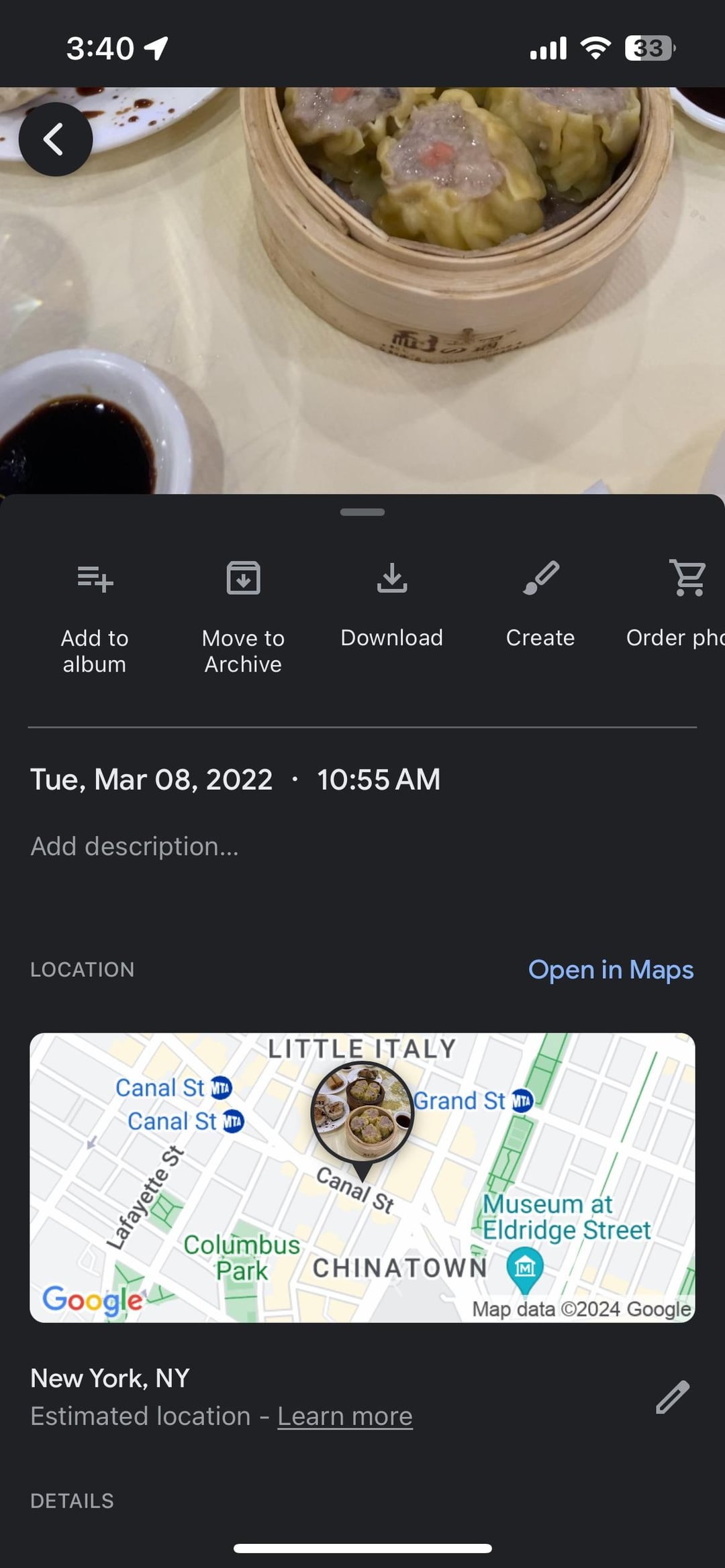Open location in Maps
The image size is (725, 1568).
[610, 970]
